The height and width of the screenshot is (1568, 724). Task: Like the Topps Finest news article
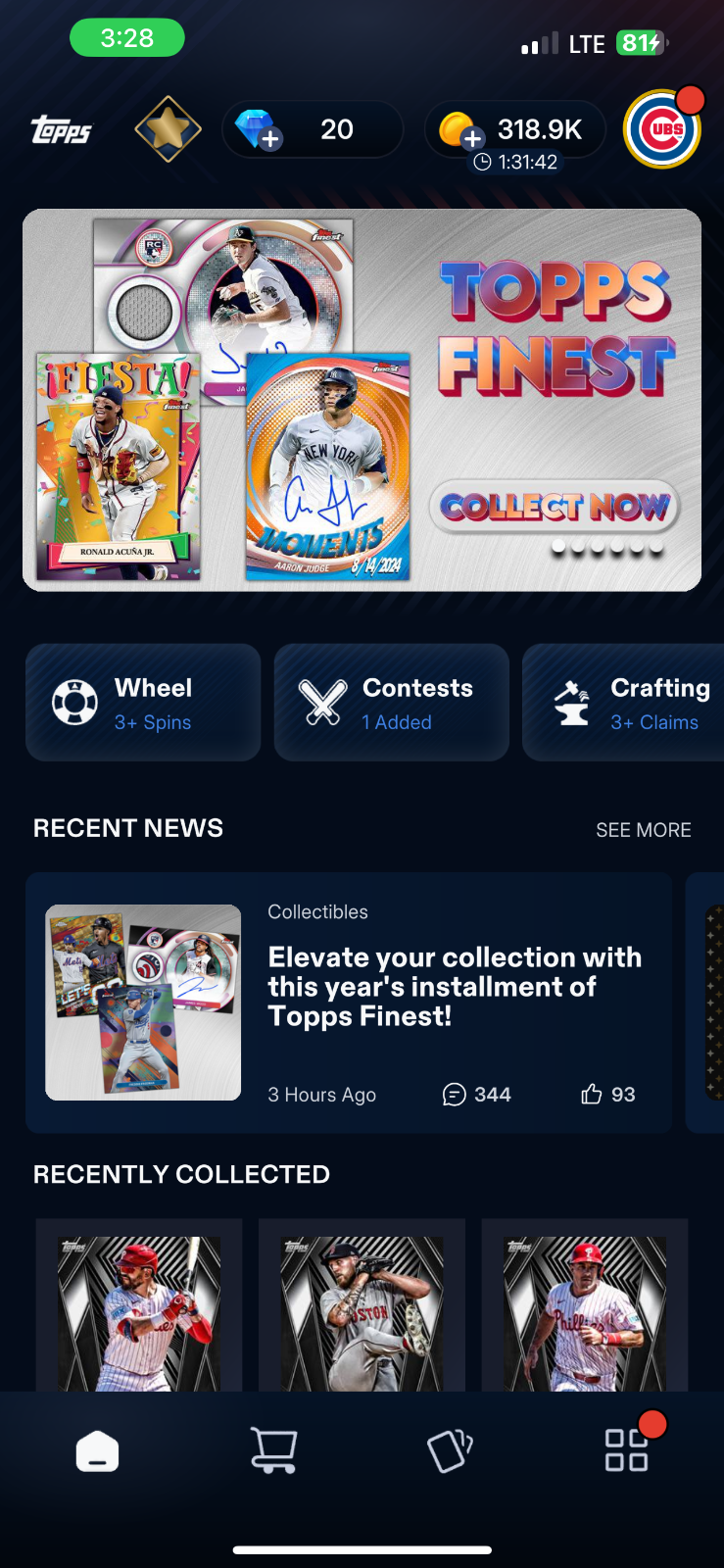(x=607, y=1095)
